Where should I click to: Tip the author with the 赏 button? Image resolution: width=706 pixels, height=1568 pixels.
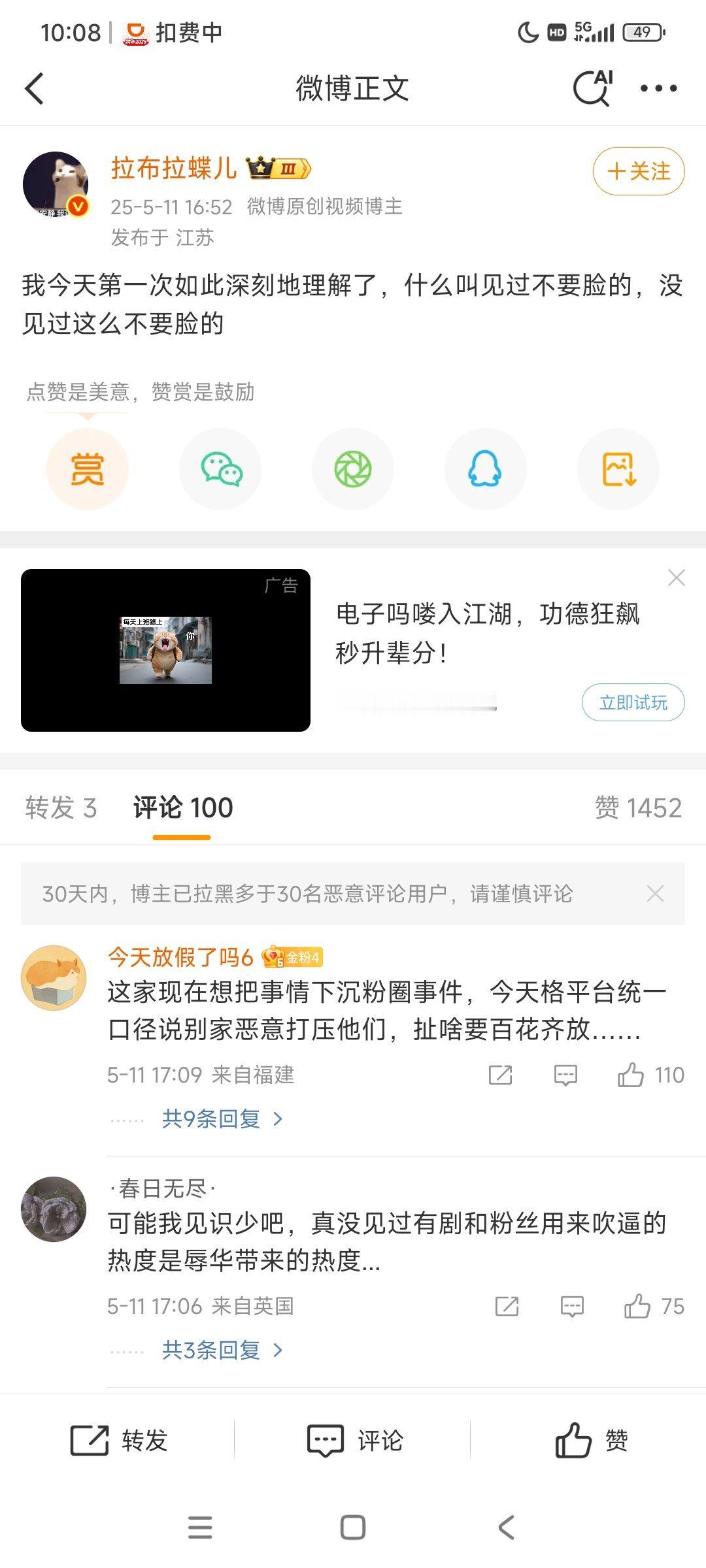[x=87, y=469]
